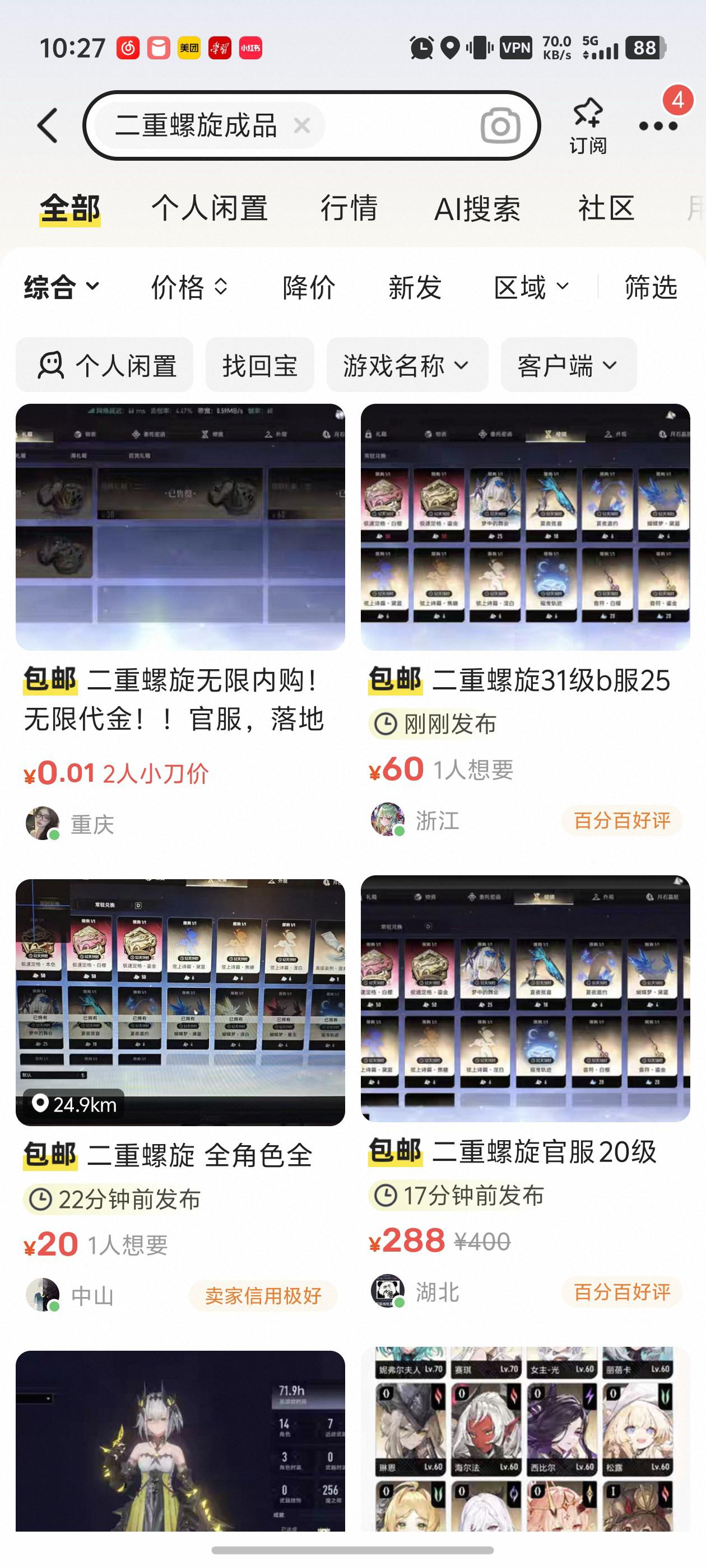
Task: Open the 二重螺旋31级b服25 listing
Action: 525,680
